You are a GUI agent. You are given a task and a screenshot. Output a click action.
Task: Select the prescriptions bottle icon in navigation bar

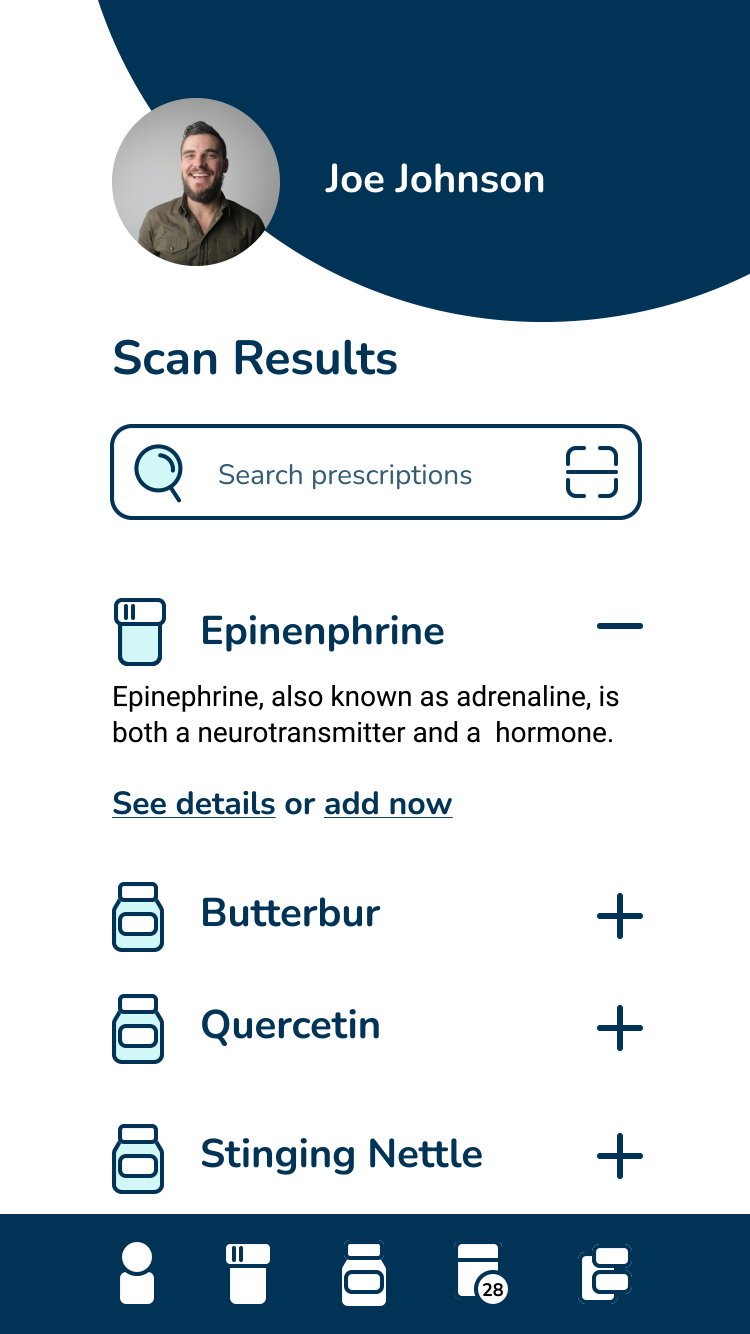click(248, 1273)
